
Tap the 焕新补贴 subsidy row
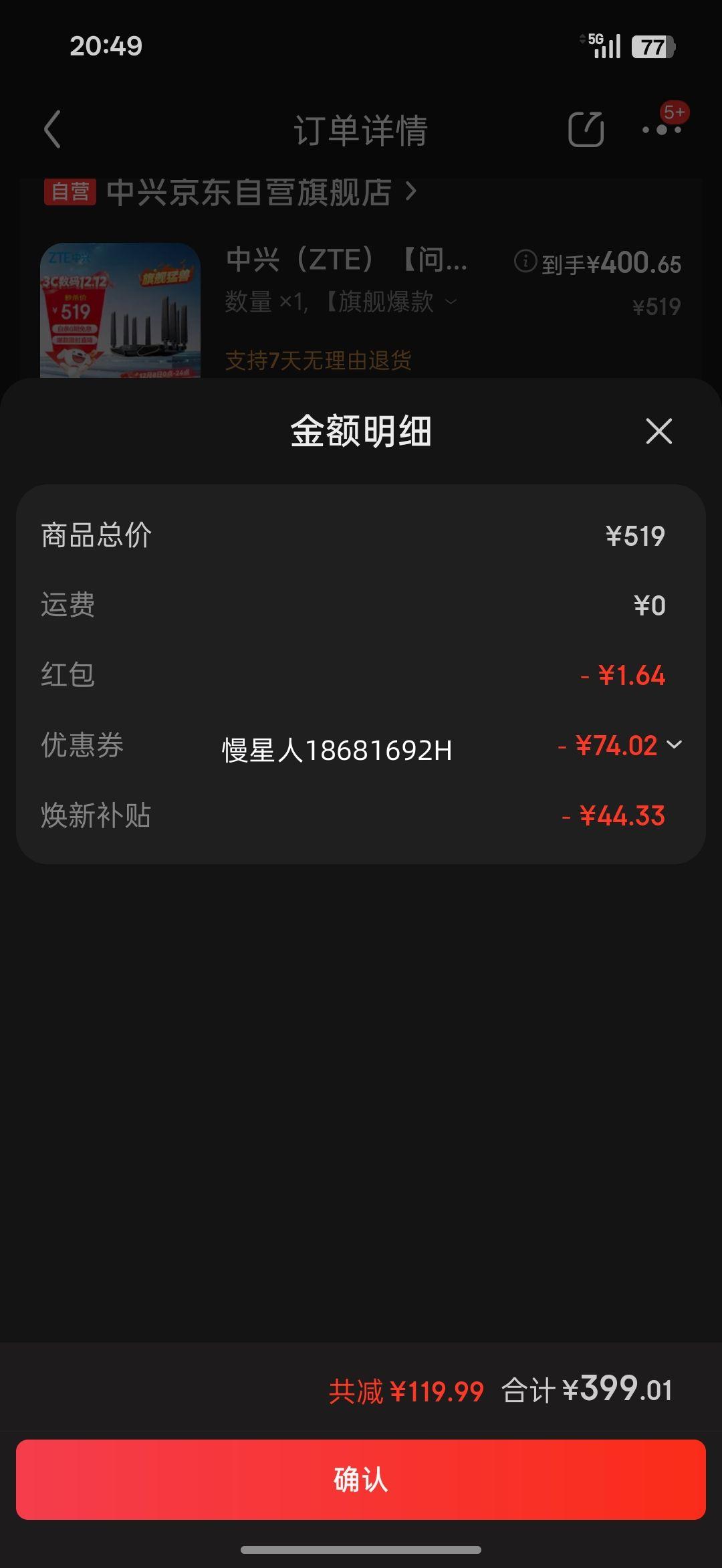(361, 815)
